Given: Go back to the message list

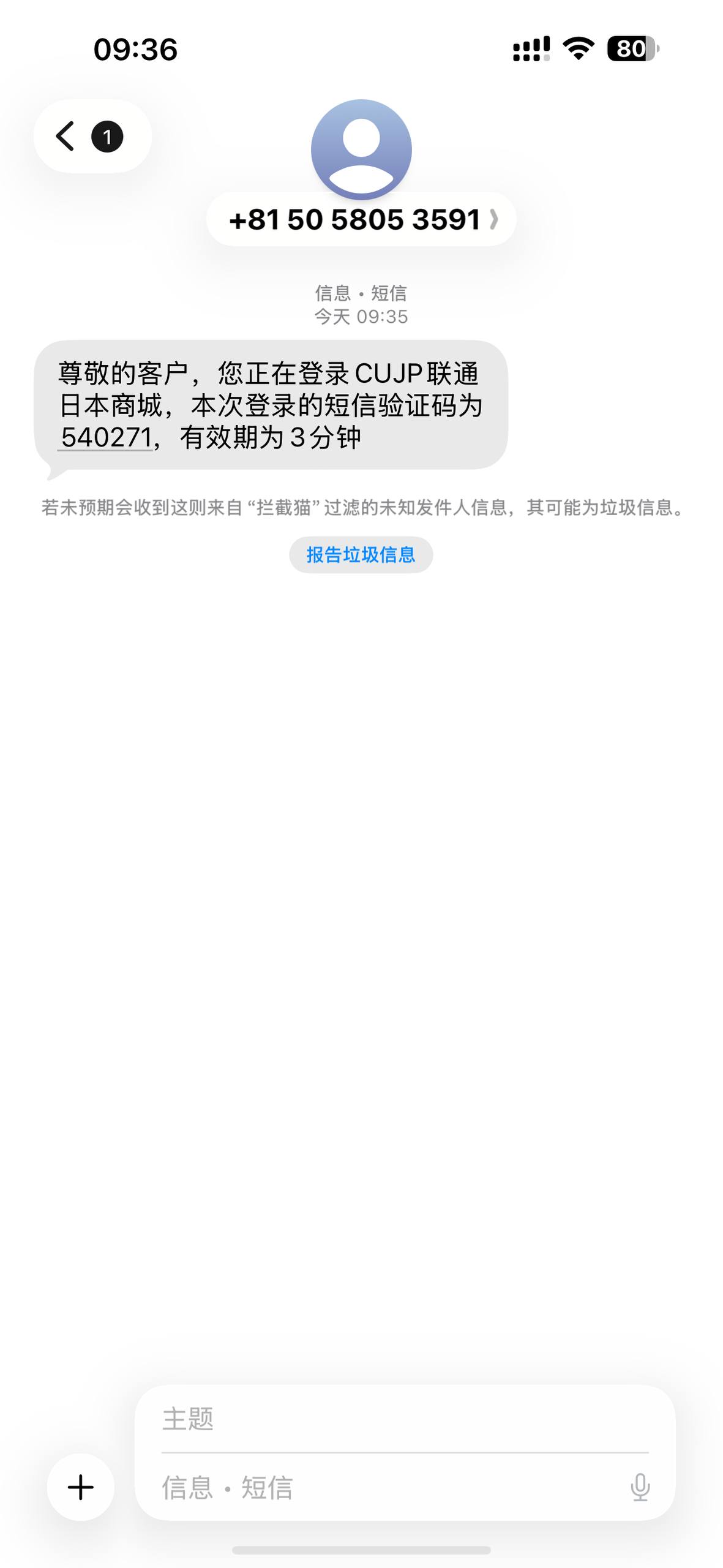Looking at the screenshot, I should point(91,136).
